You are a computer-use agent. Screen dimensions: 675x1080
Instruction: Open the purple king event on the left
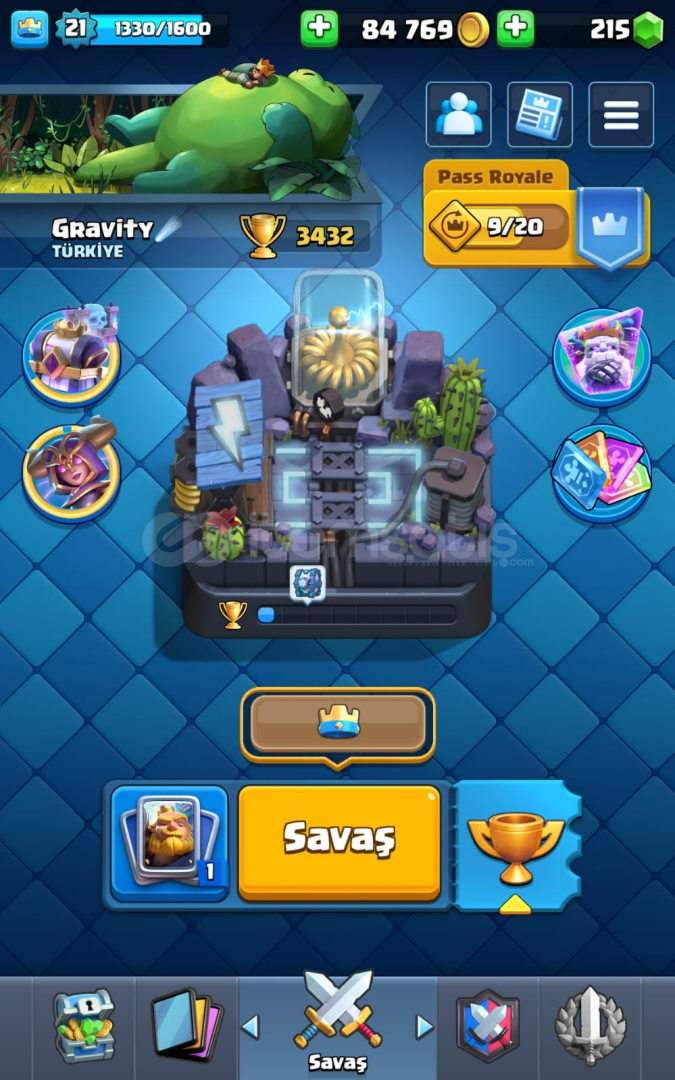(71, 357)
